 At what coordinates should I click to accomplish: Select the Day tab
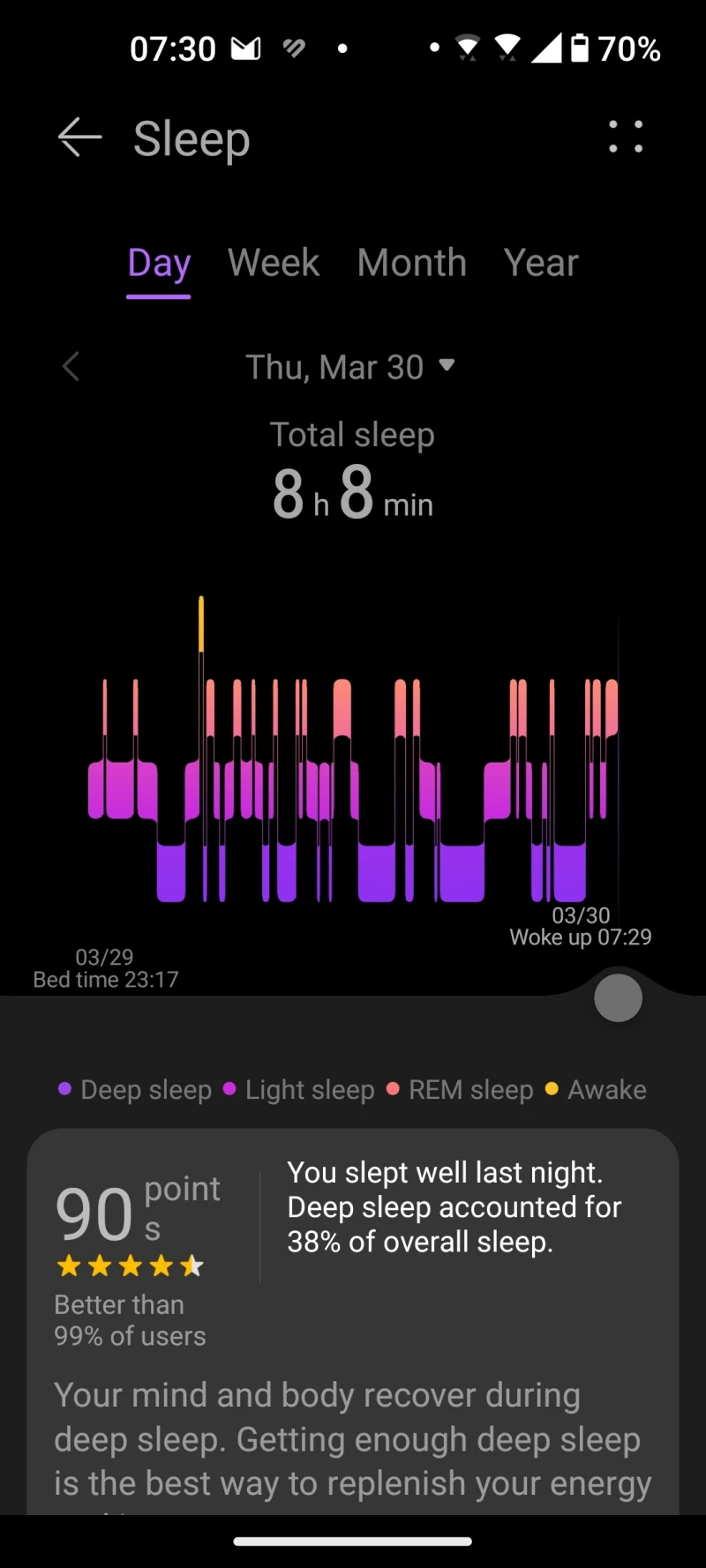[159, 263]
